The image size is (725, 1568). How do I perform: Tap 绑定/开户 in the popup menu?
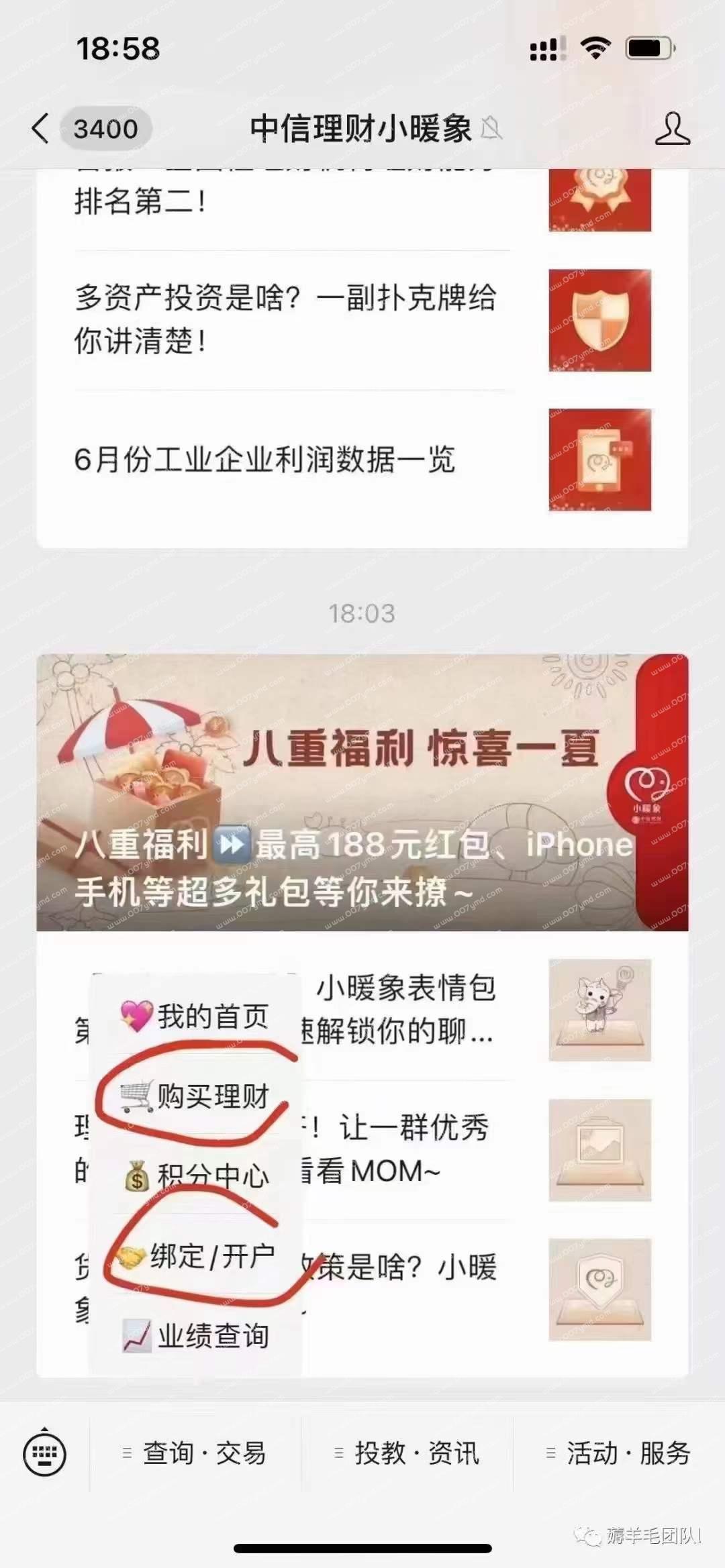[x=196, y=1256]
